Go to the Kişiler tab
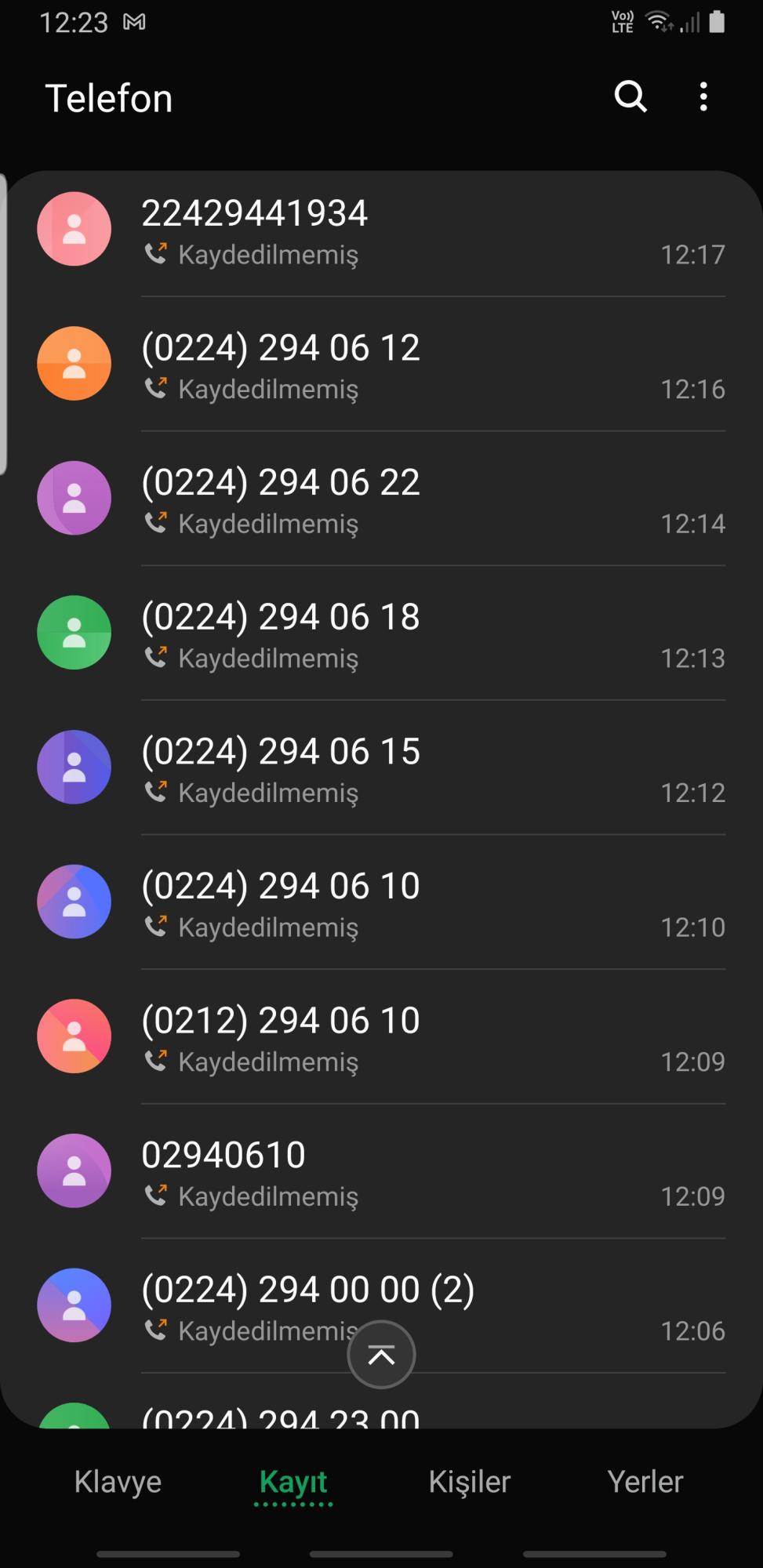Image resolution: width=763 pixels, height=1568 pixels. coord(470,1482)
